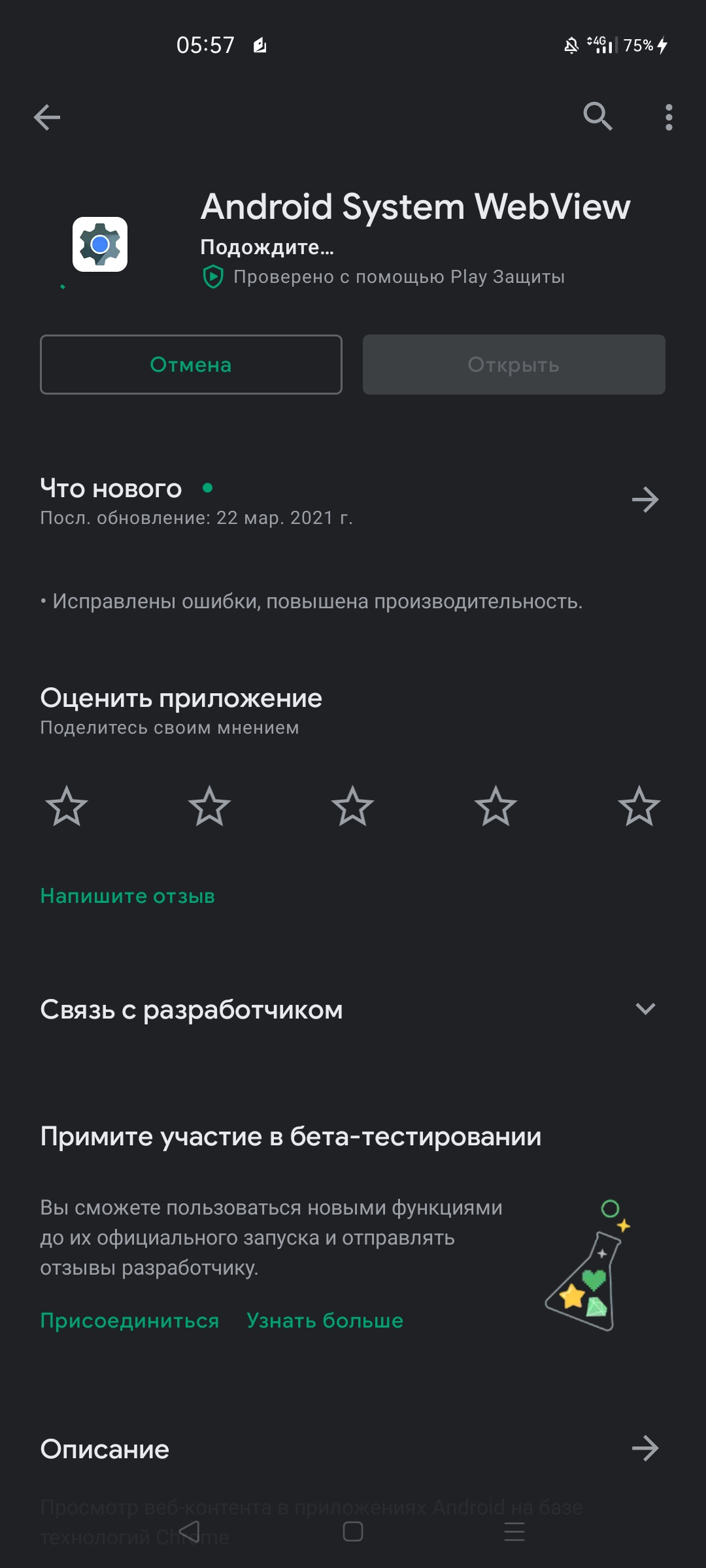The image size is (706, 1568).
Task: Tap Напишите отзыв to write review
Action: pyautogui.click(x=127, y=896)
